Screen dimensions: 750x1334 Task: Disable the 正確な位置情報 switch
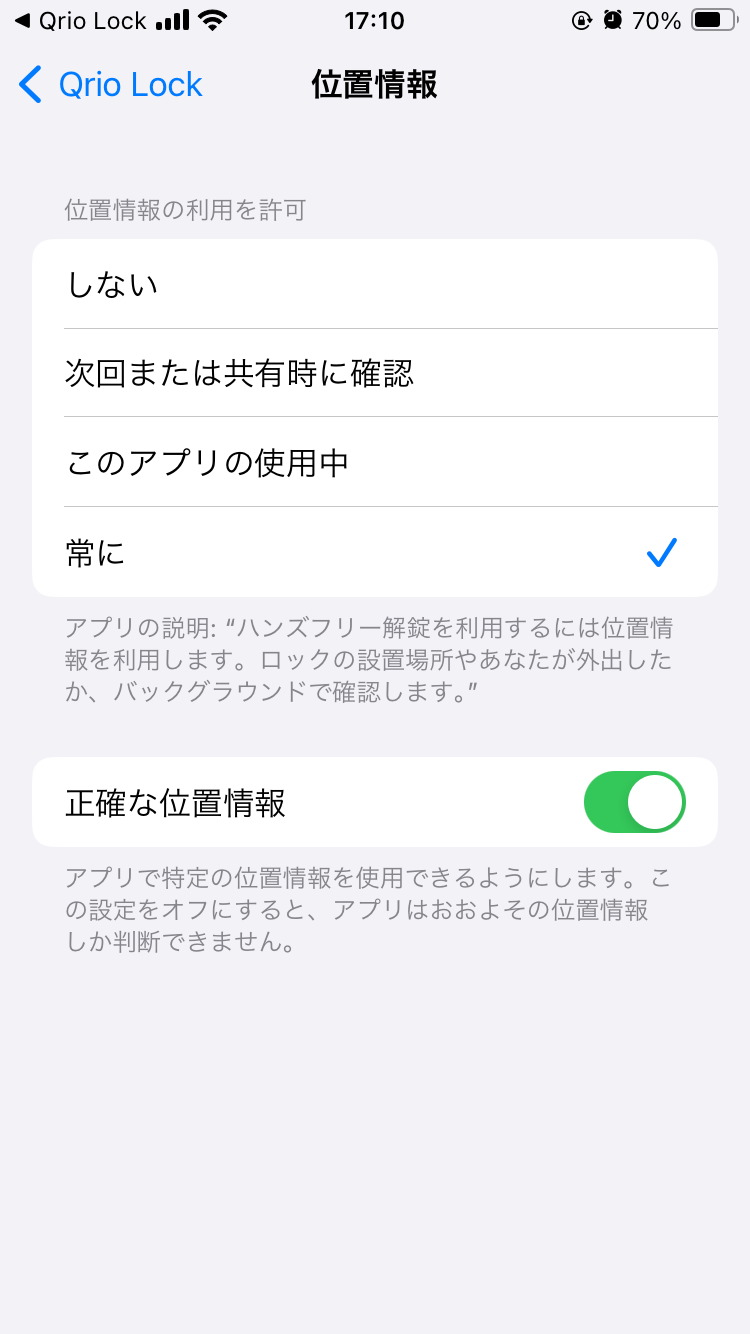coord(634,802)
